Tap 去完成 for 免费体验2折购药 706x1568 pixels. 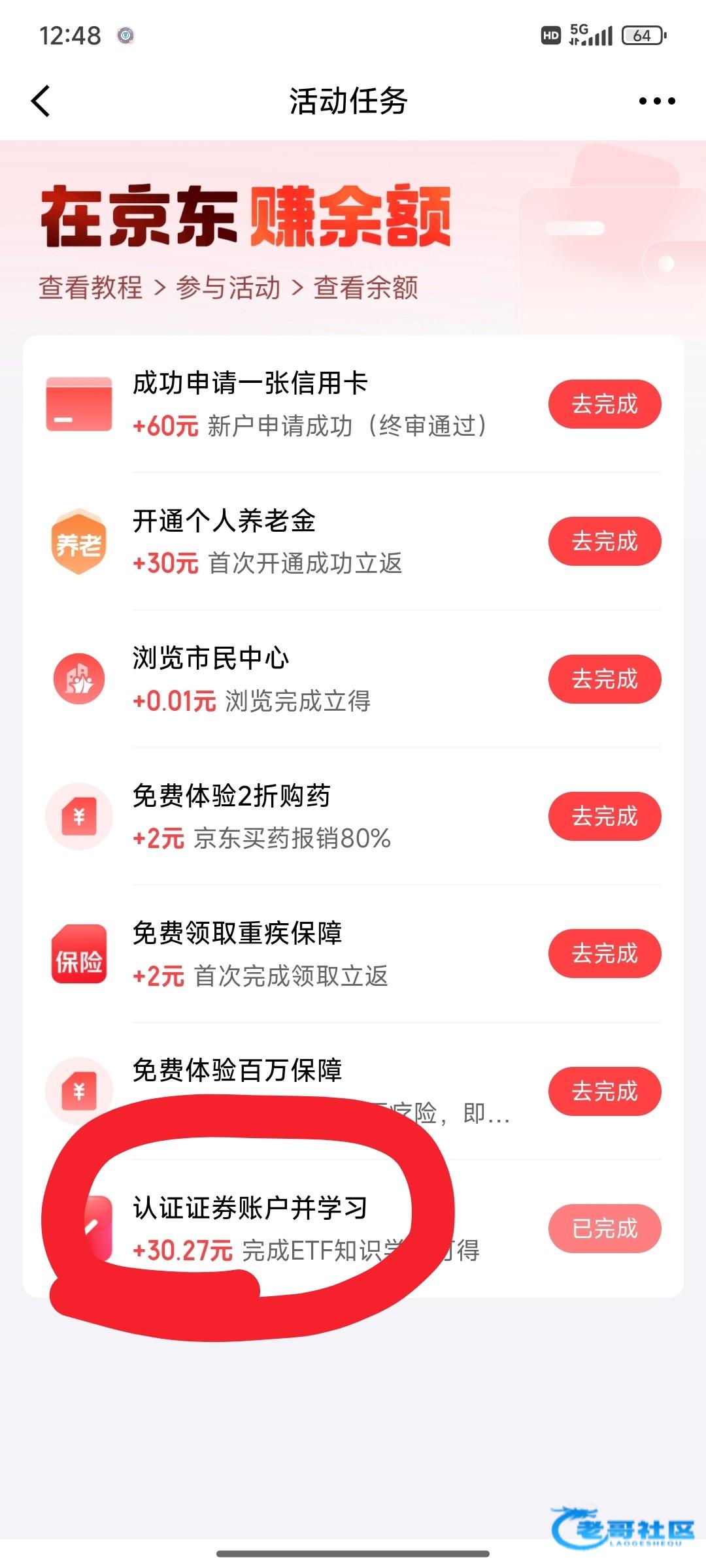pyautogui.click(x=604, y=816)
